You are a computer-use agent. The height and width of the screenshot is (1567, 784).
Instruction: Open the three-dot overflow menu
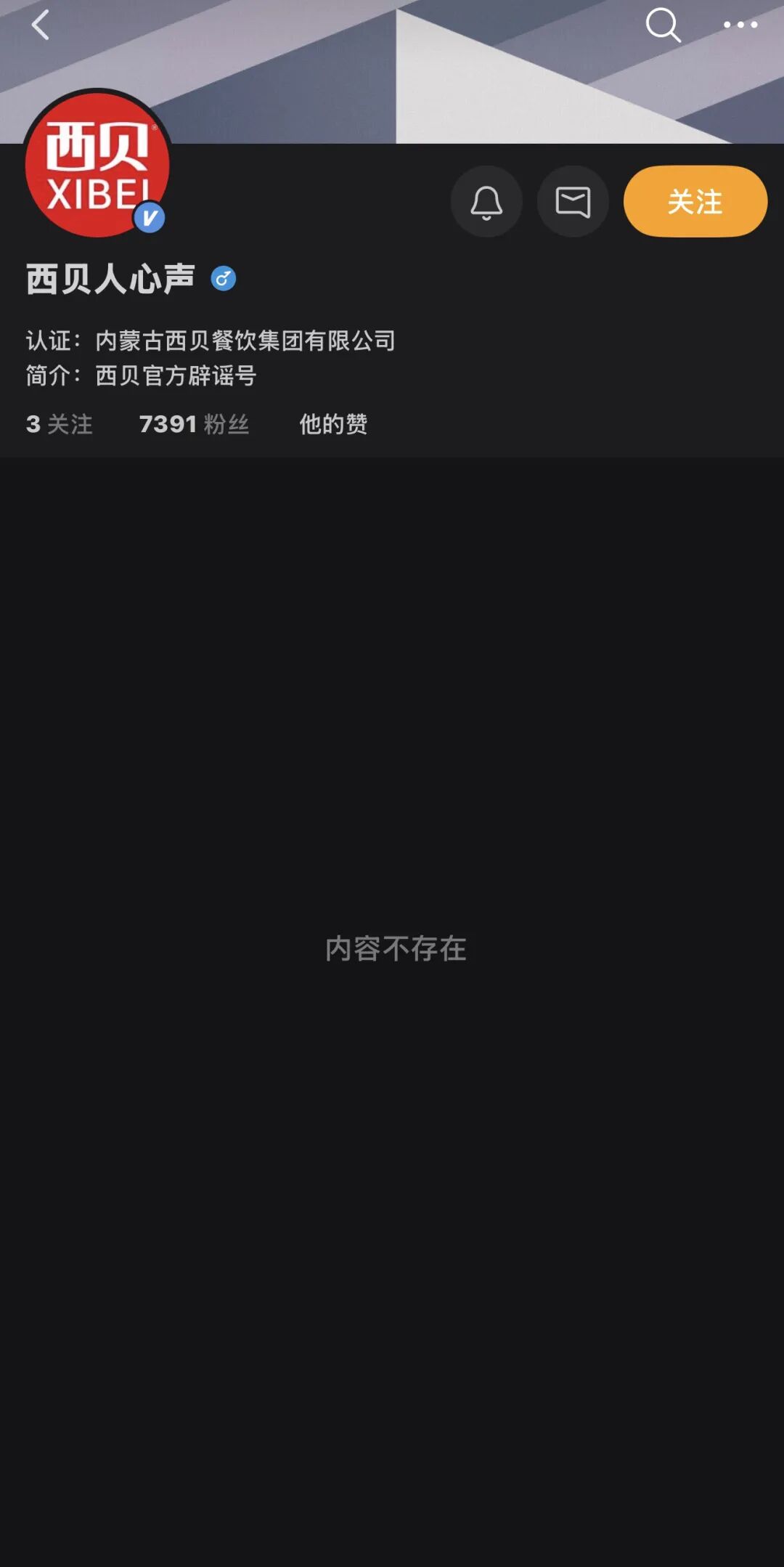[x=740, y=25]
